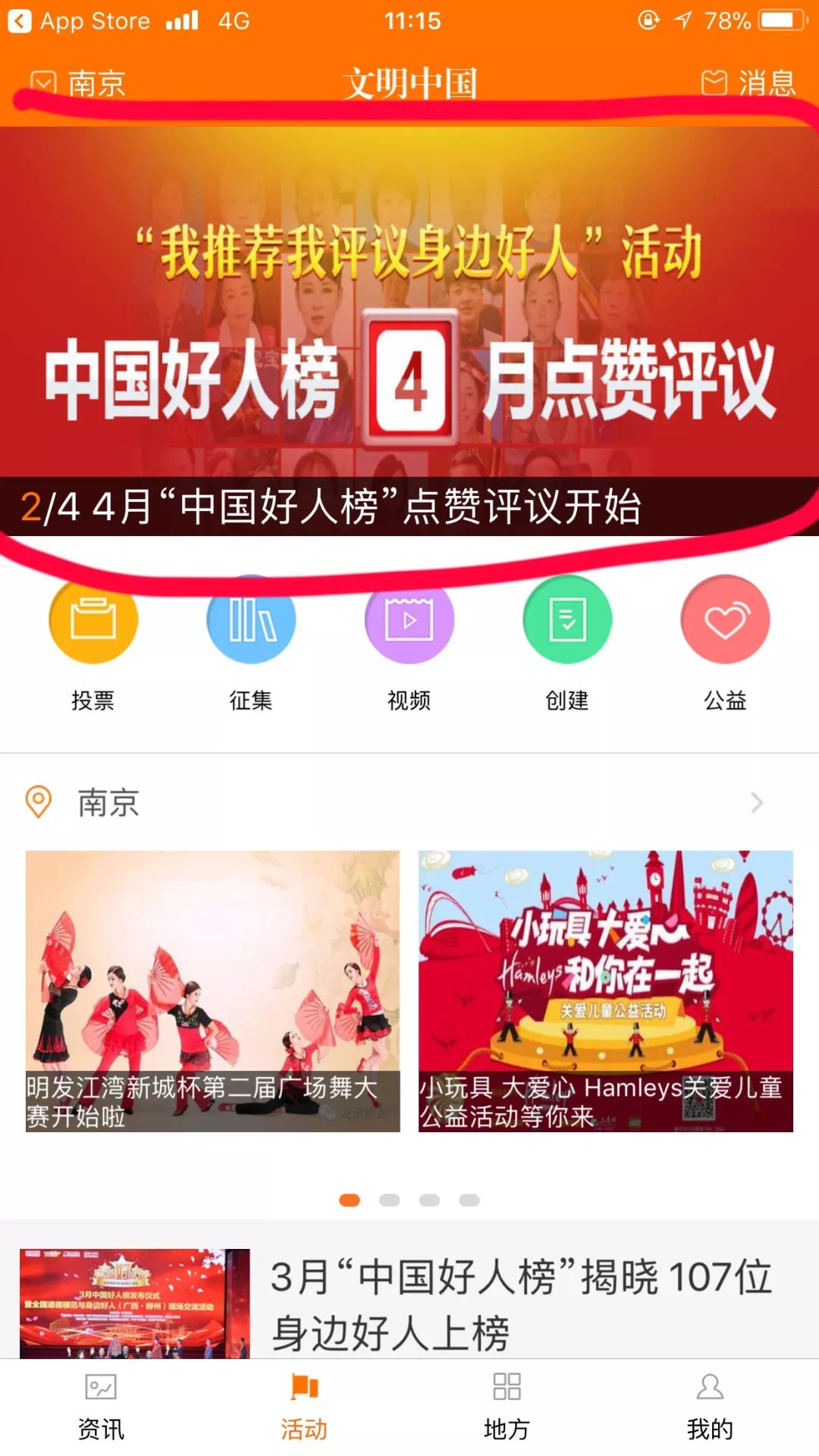819x1456 pixels.
Task: Open the 公益 charity heart icon
Action: 725,620
